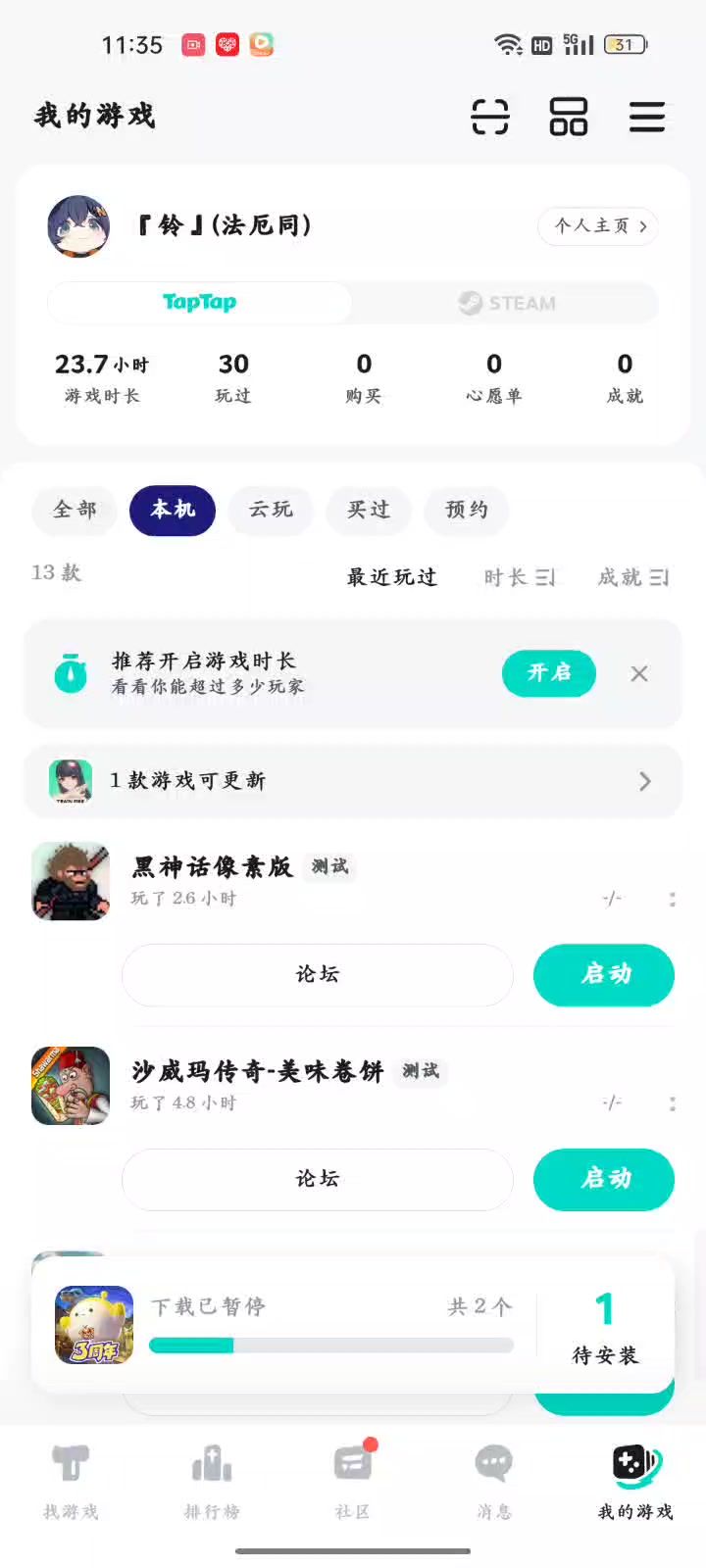This screenshot has width=706, height=1568.
Task: Switch to the 社区 tab
Action: coord(353,1480)
